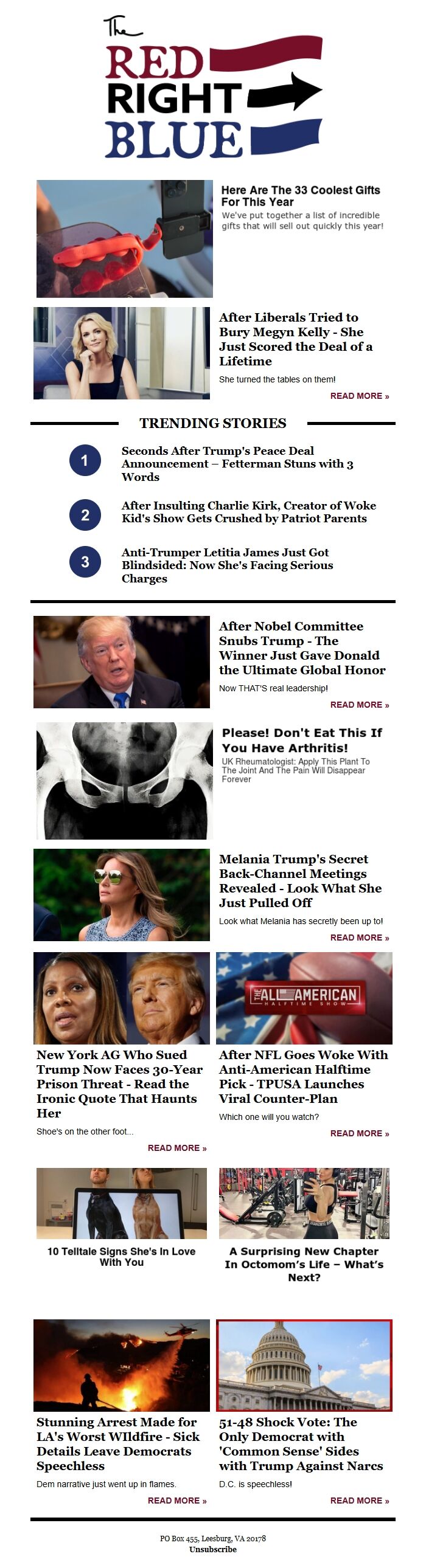This screenshot has width=426, height=1568.
Task: Open the arthritis plant remedy ad
Action: 301,740
